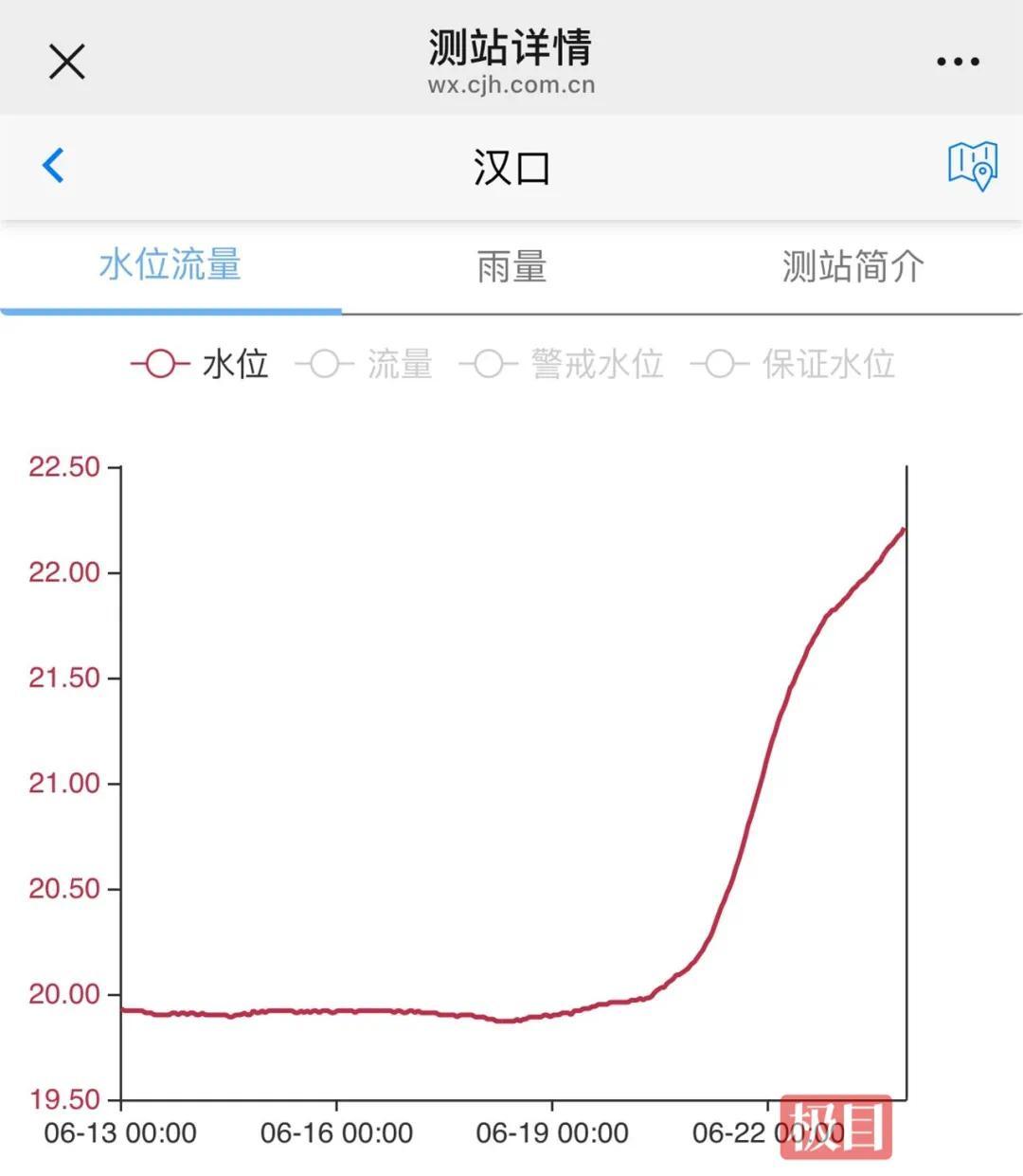The height and width of the screenshot is (1176, 1023).
Task: Click the 22.50 y-axis label
Action: click(63, 466)
